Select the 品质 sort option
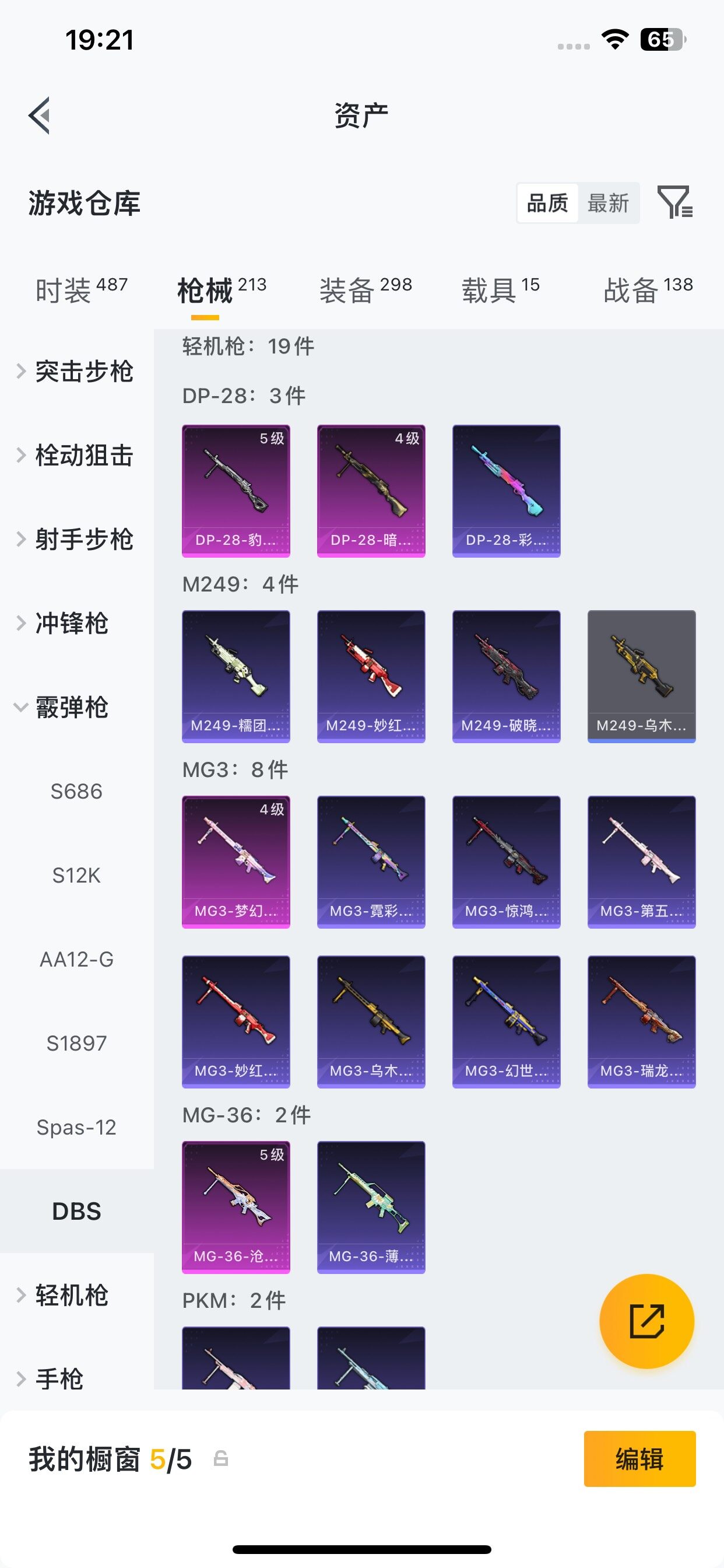724x1568 pixels. click(x=547, y=204)
